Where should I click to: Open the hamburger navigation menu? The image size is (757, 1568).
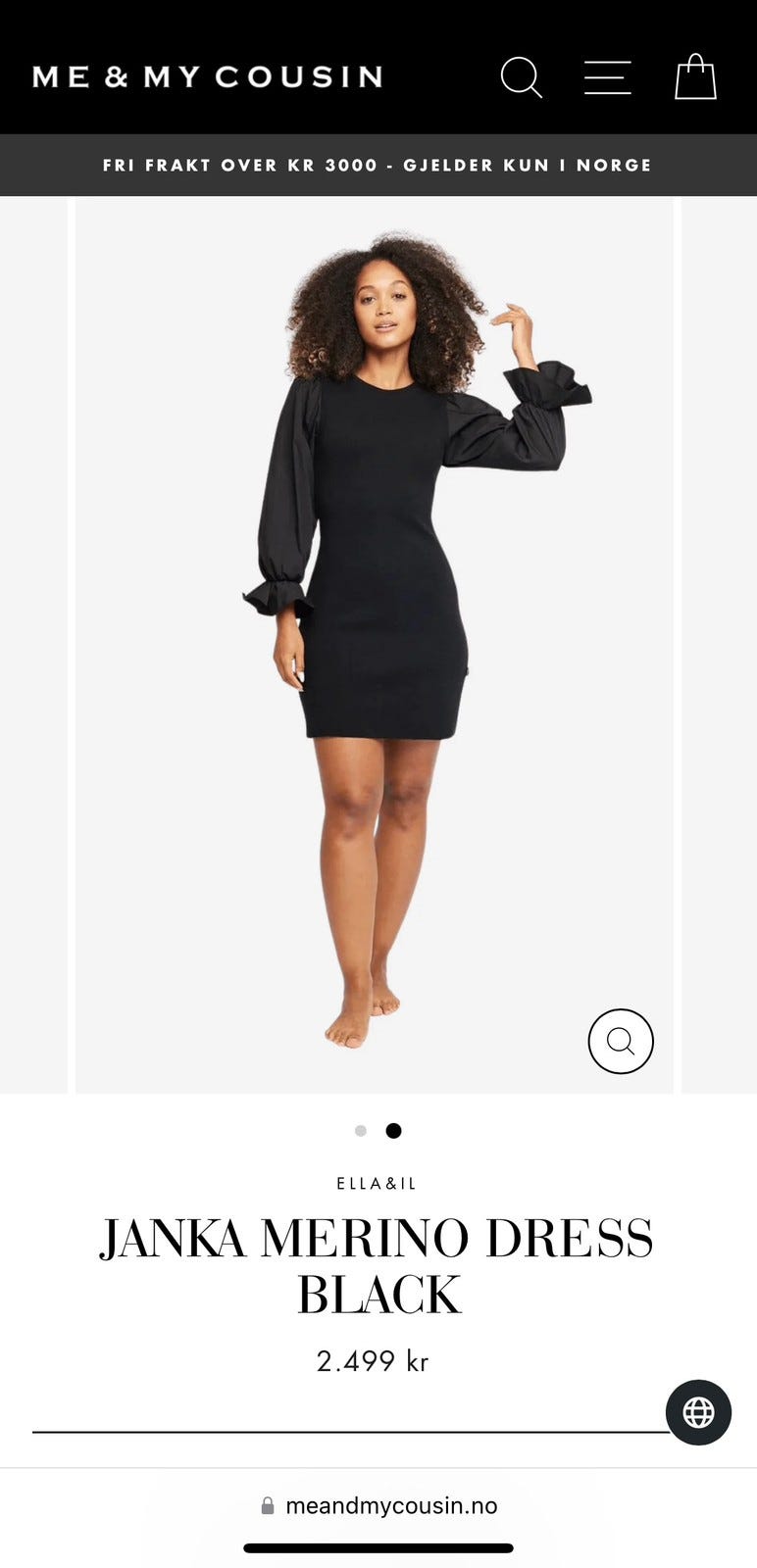coord(608,77)
